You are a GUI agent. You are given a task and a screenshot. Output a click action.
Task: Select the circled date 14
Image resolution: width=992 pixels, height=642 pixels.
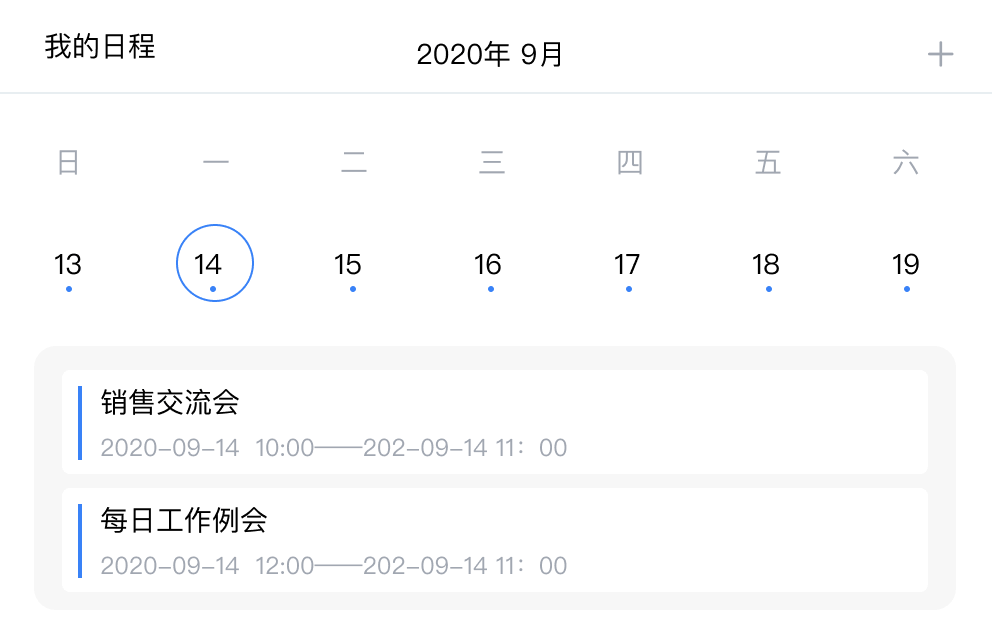(x=214, y=264)
